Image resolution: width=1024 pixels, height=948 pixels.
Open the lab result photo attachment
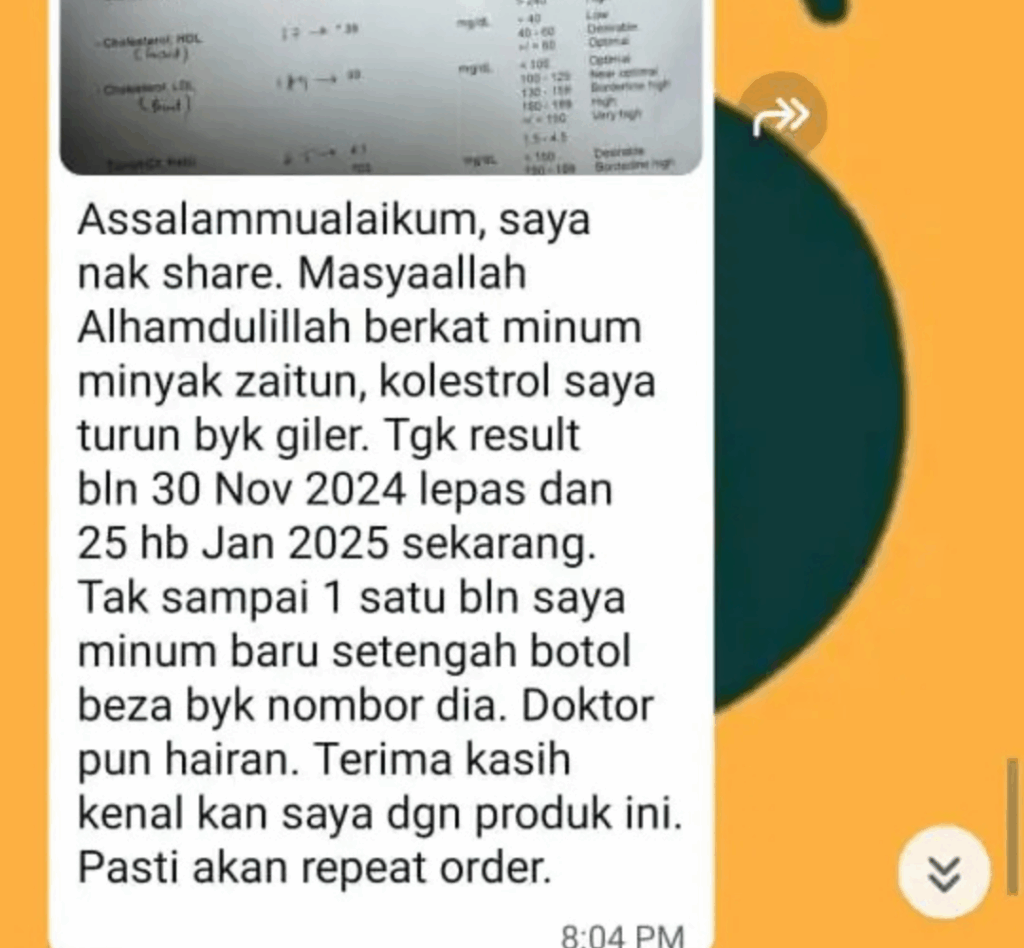(380, 88)
